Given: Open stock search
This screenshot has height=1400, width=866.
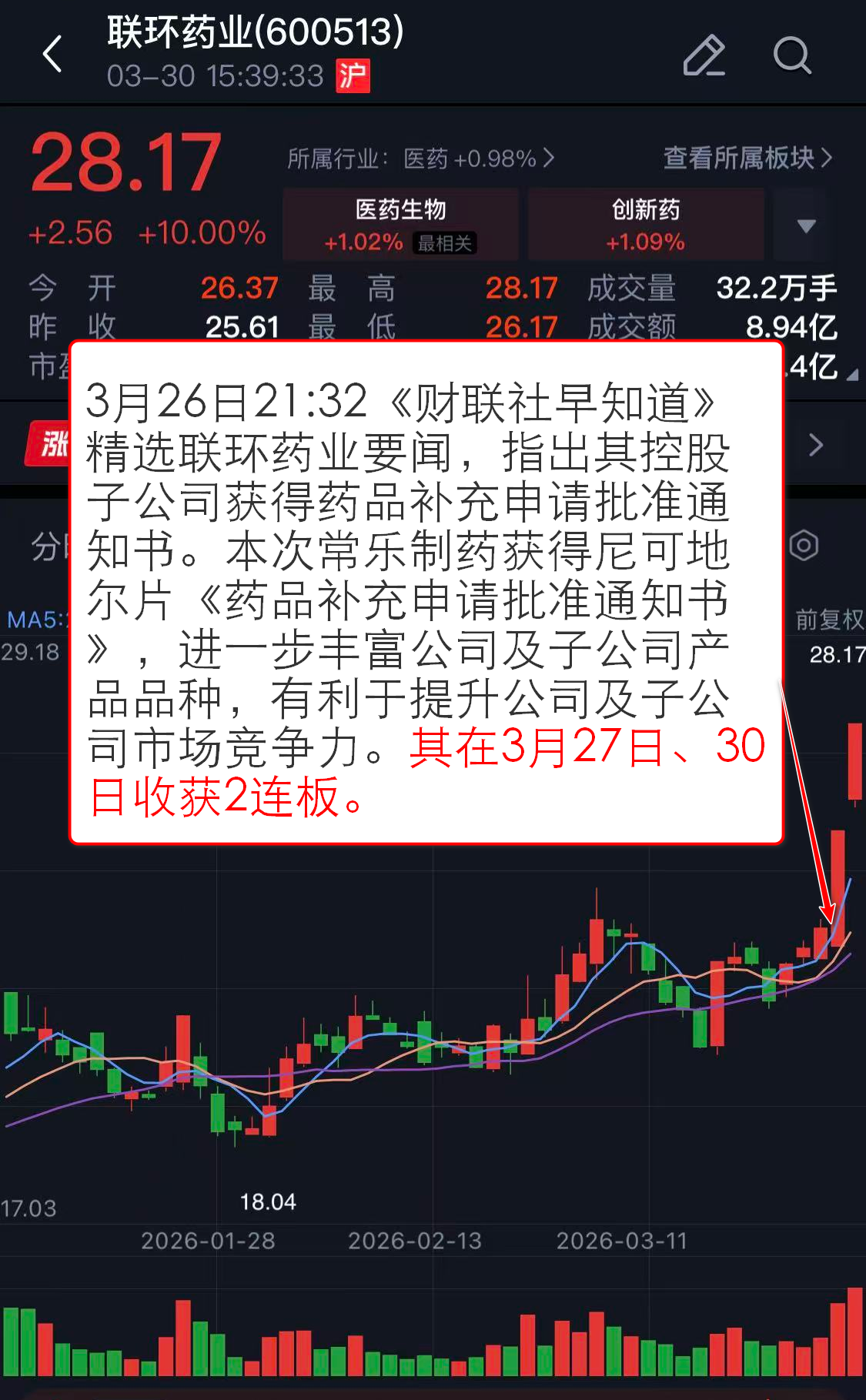Looking at the screenshot, I should [x=792, y=55].
